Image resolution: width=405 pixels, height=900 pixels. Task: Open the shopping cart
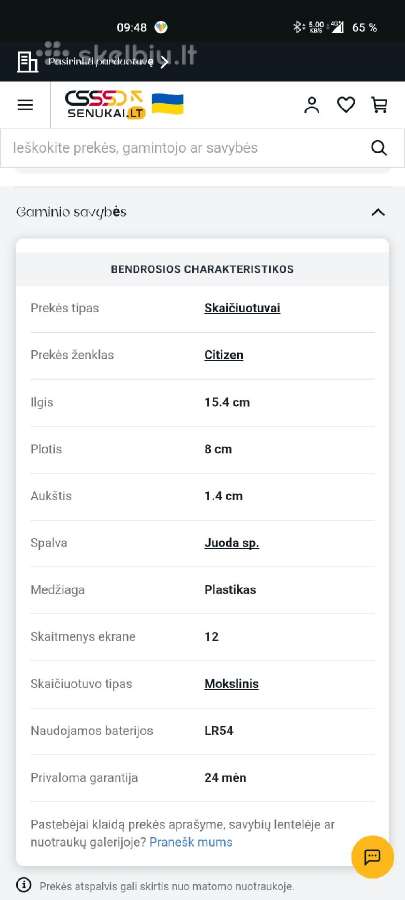tap(379, 105)
